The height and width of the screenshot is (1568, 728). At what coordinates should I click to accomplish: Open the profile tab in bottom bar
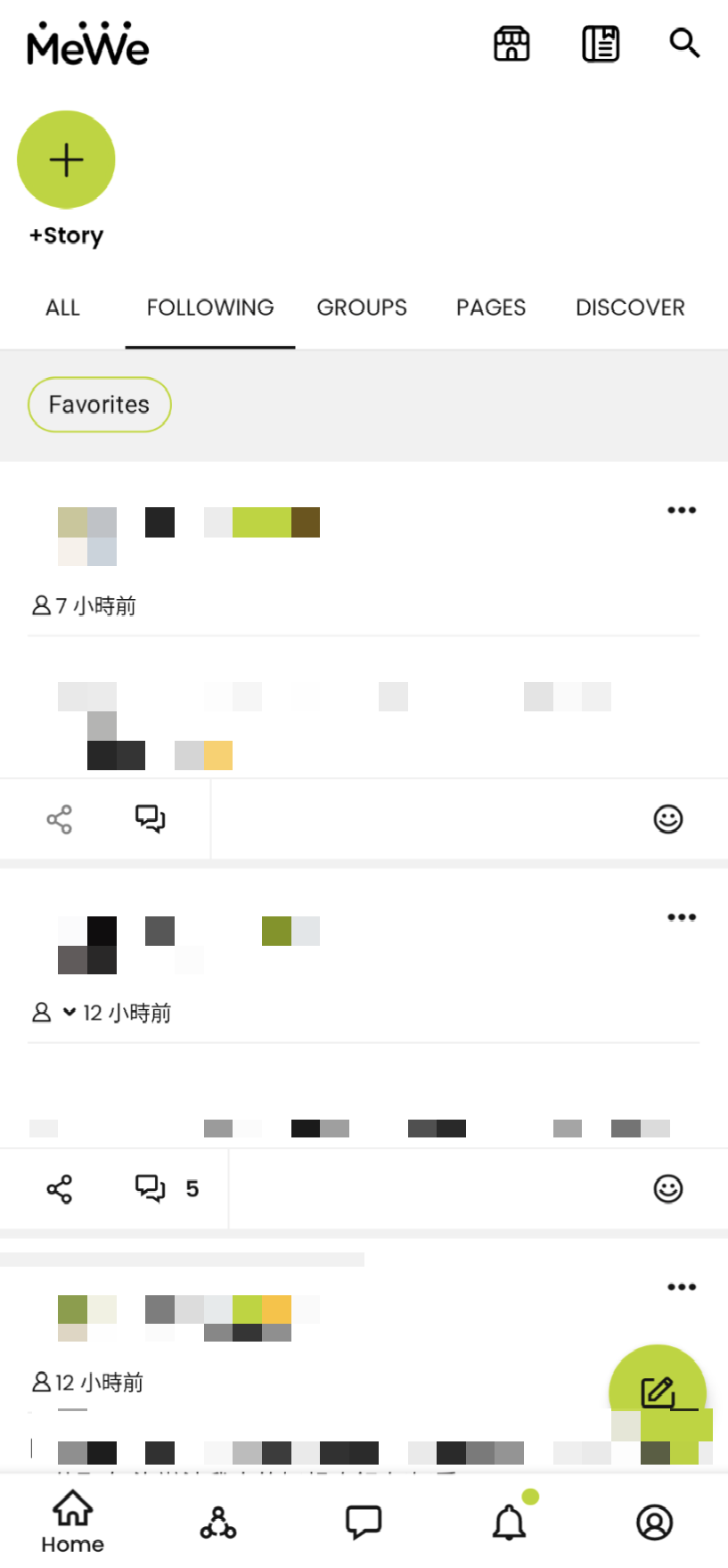pyautogui.click(x=655, y=1523)
